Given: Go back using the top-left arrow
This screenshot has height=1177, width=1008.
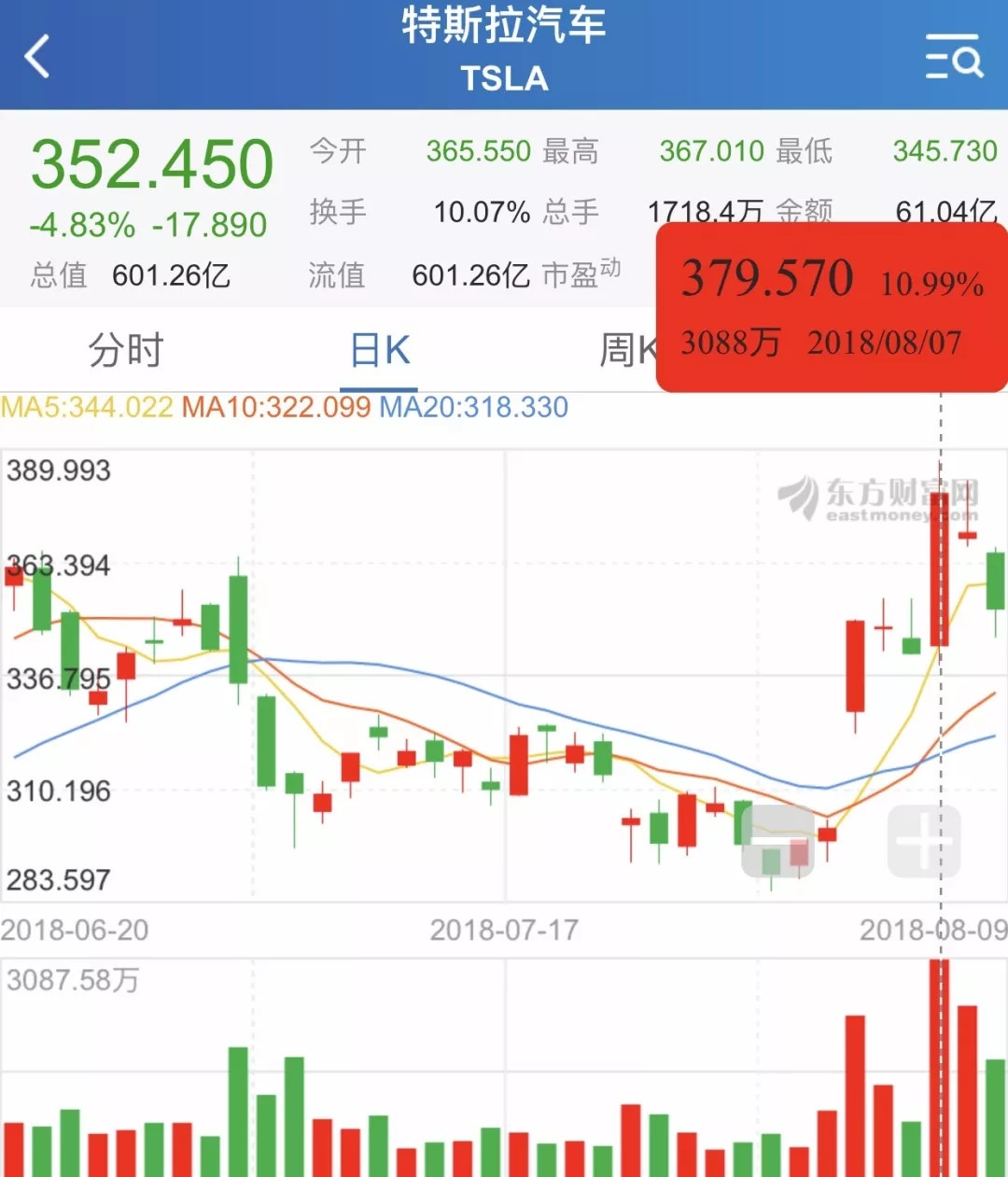Looking at the screenshot, I should (37, 56).
